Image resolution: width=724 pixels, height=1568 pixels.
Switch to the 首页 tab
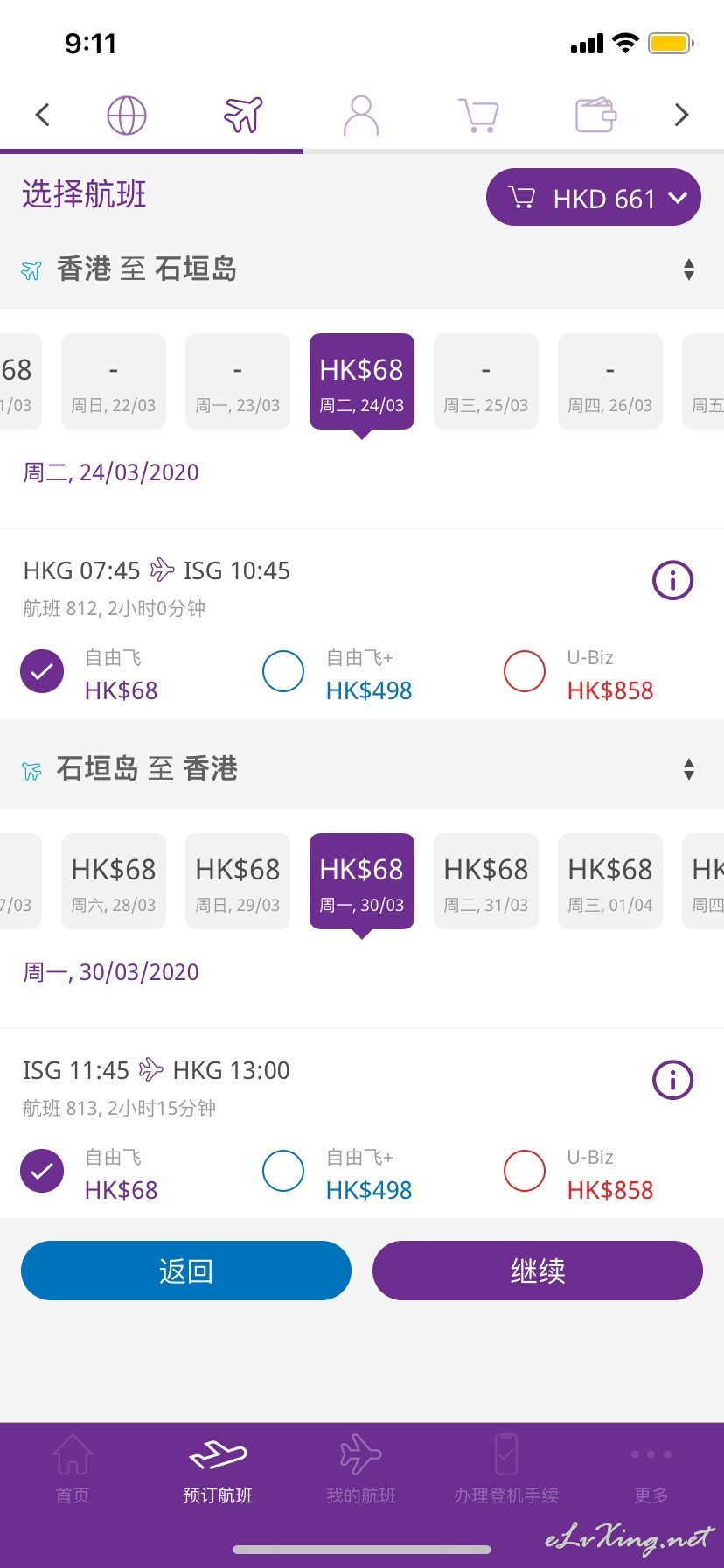click(73, 1469)
